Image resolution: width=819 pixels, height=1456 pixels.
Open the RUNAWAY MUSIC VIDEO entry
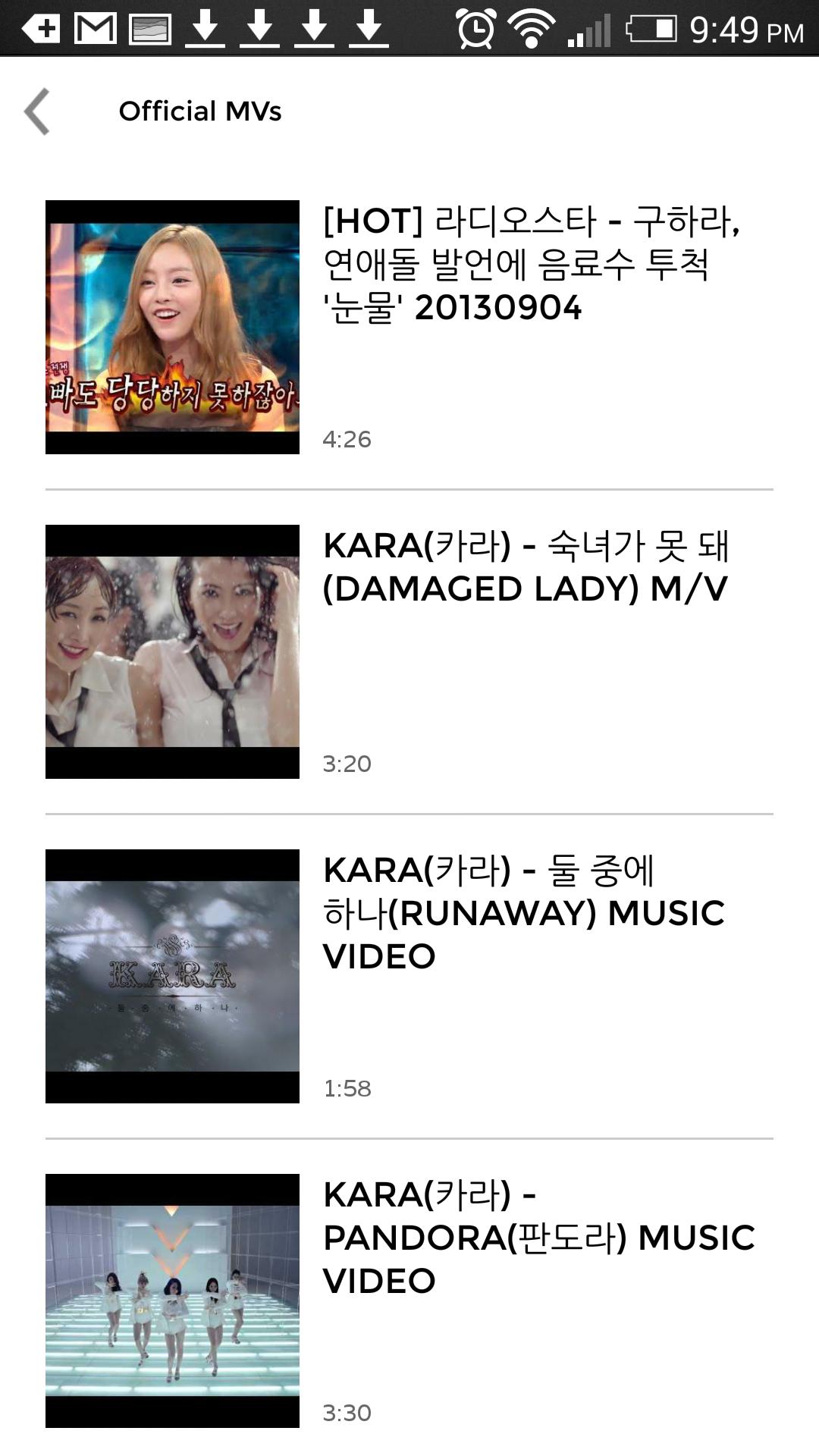pos(523,910)
